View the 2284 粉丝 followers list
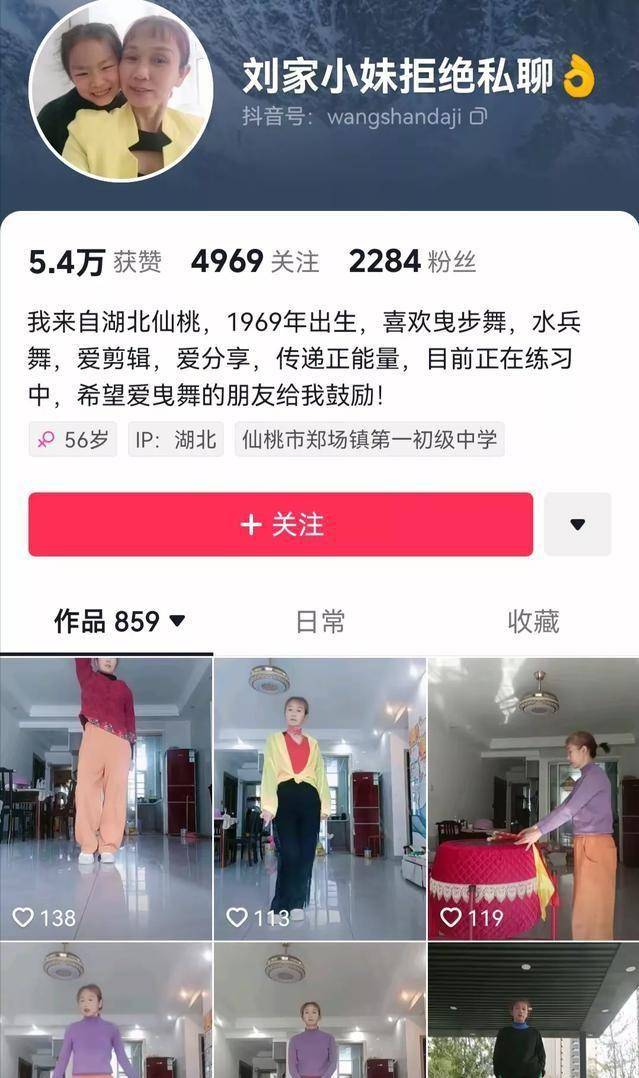The image size is (639, 1078). (x=412, y=262)
